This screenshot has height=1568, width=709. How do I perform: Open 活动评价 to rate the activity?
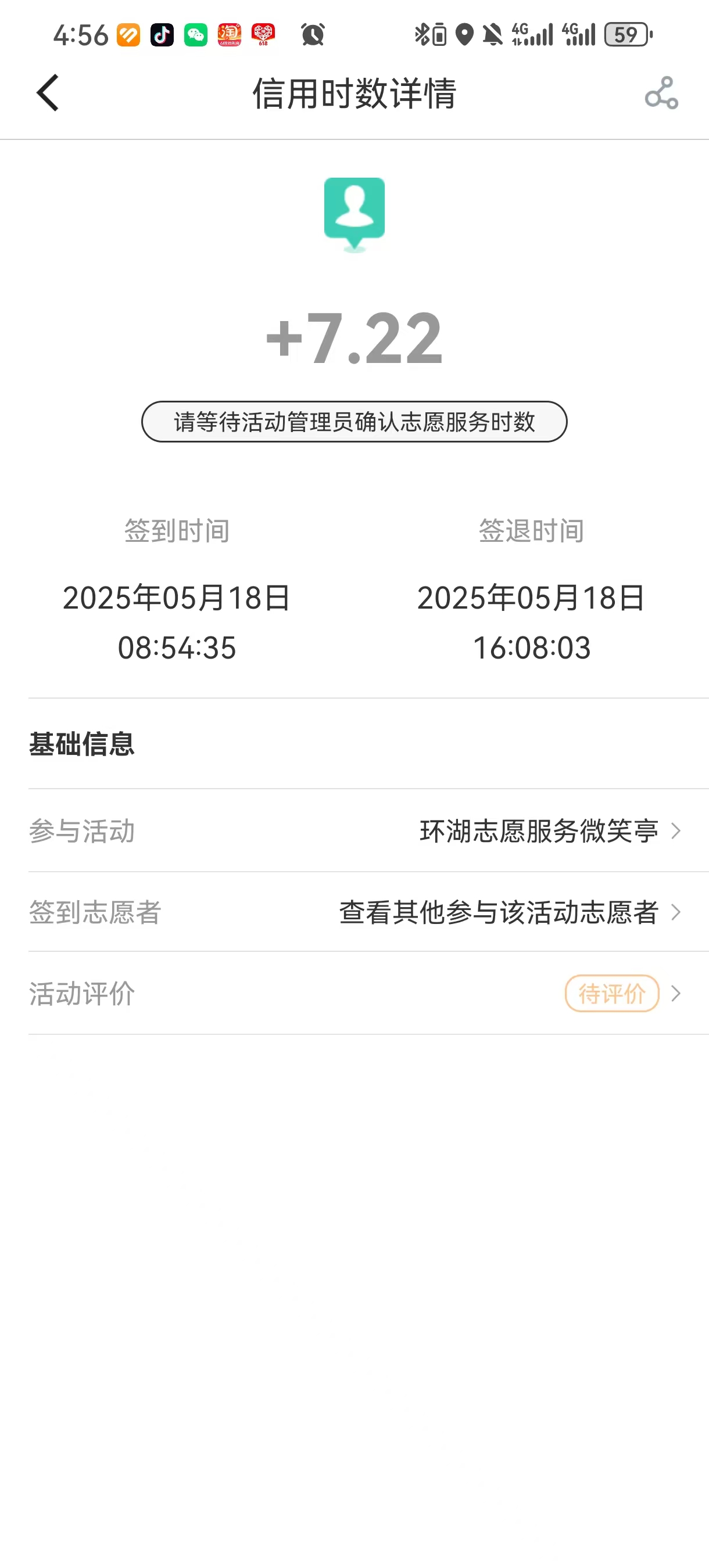click(611, 994)
